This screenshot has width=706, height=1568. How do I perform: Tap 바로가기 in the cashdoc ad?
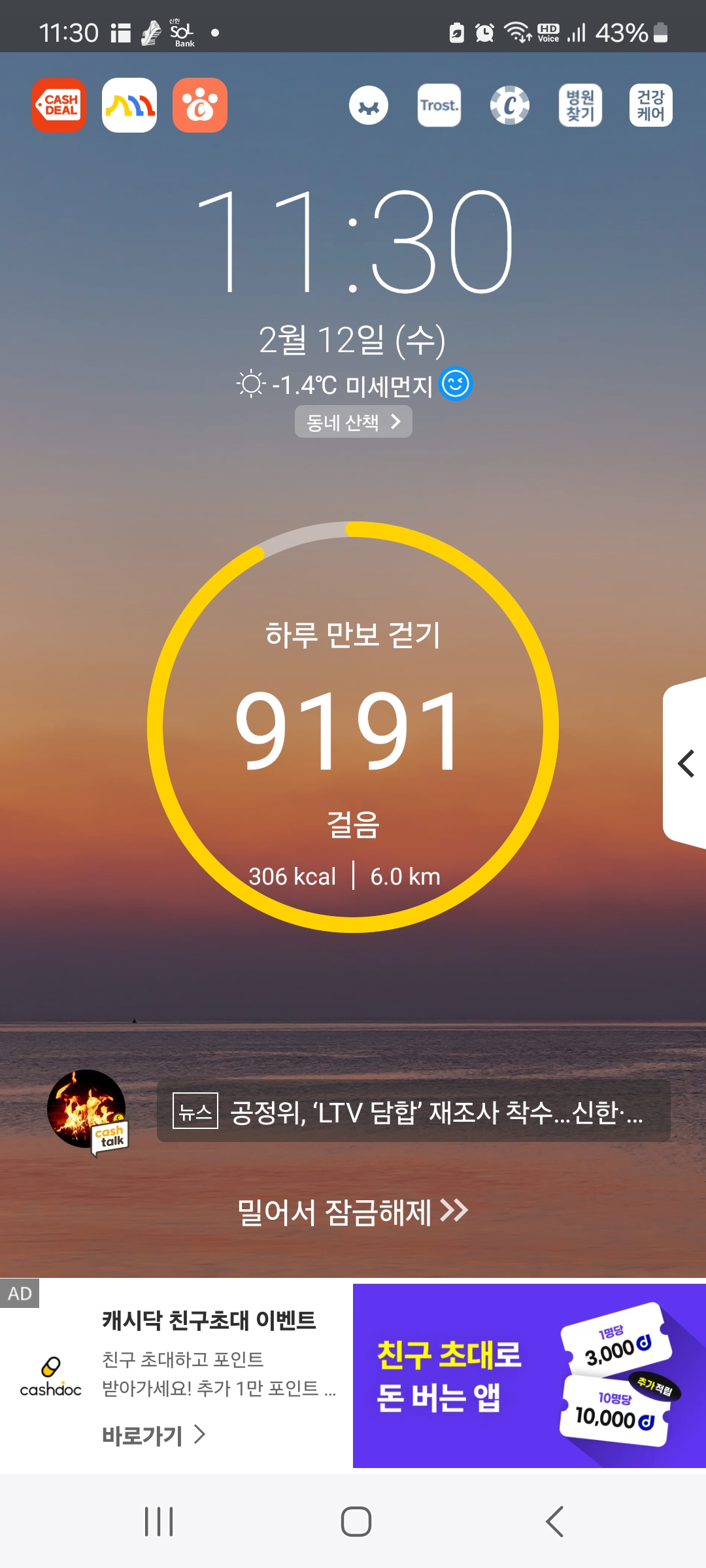(154, 1435)
